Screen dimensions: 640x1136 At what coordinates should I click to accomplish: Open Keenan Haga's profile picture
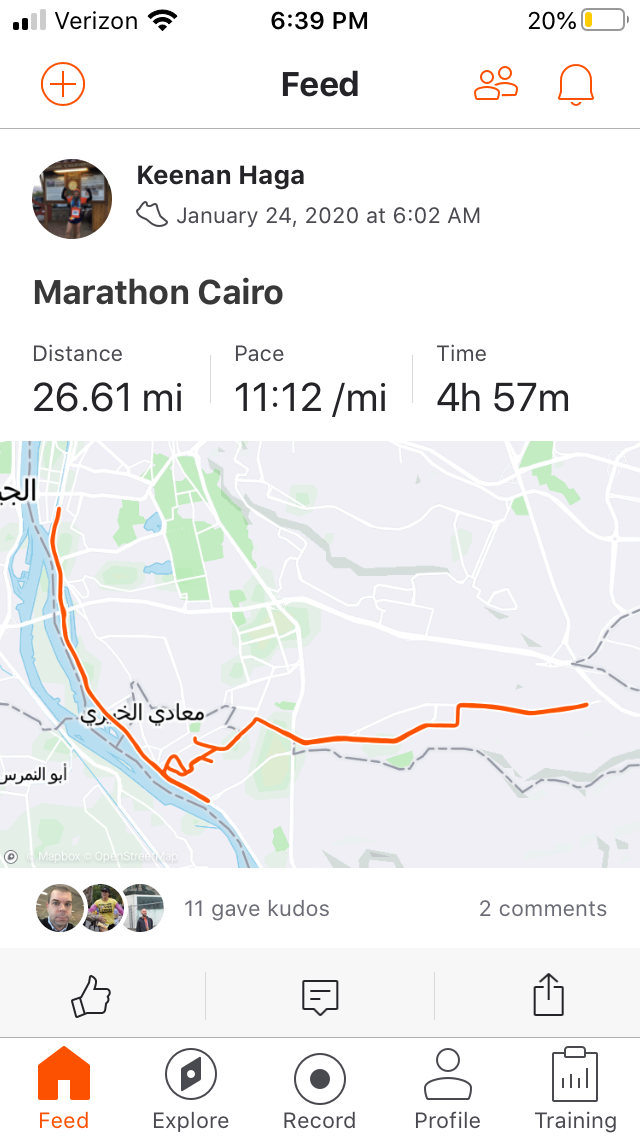click(72, 199)
